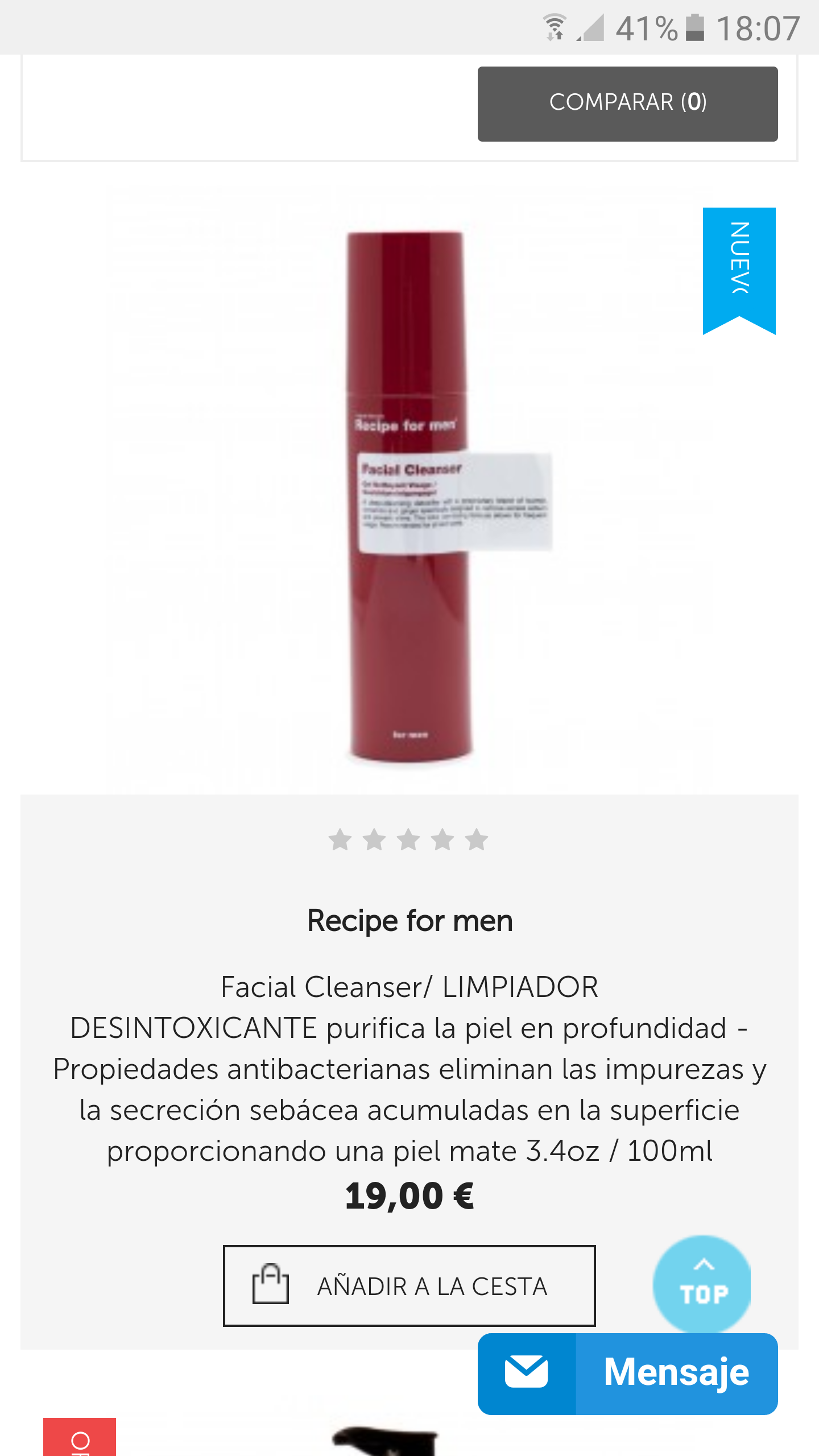Open the Comparar (0) button

(627, 104)
